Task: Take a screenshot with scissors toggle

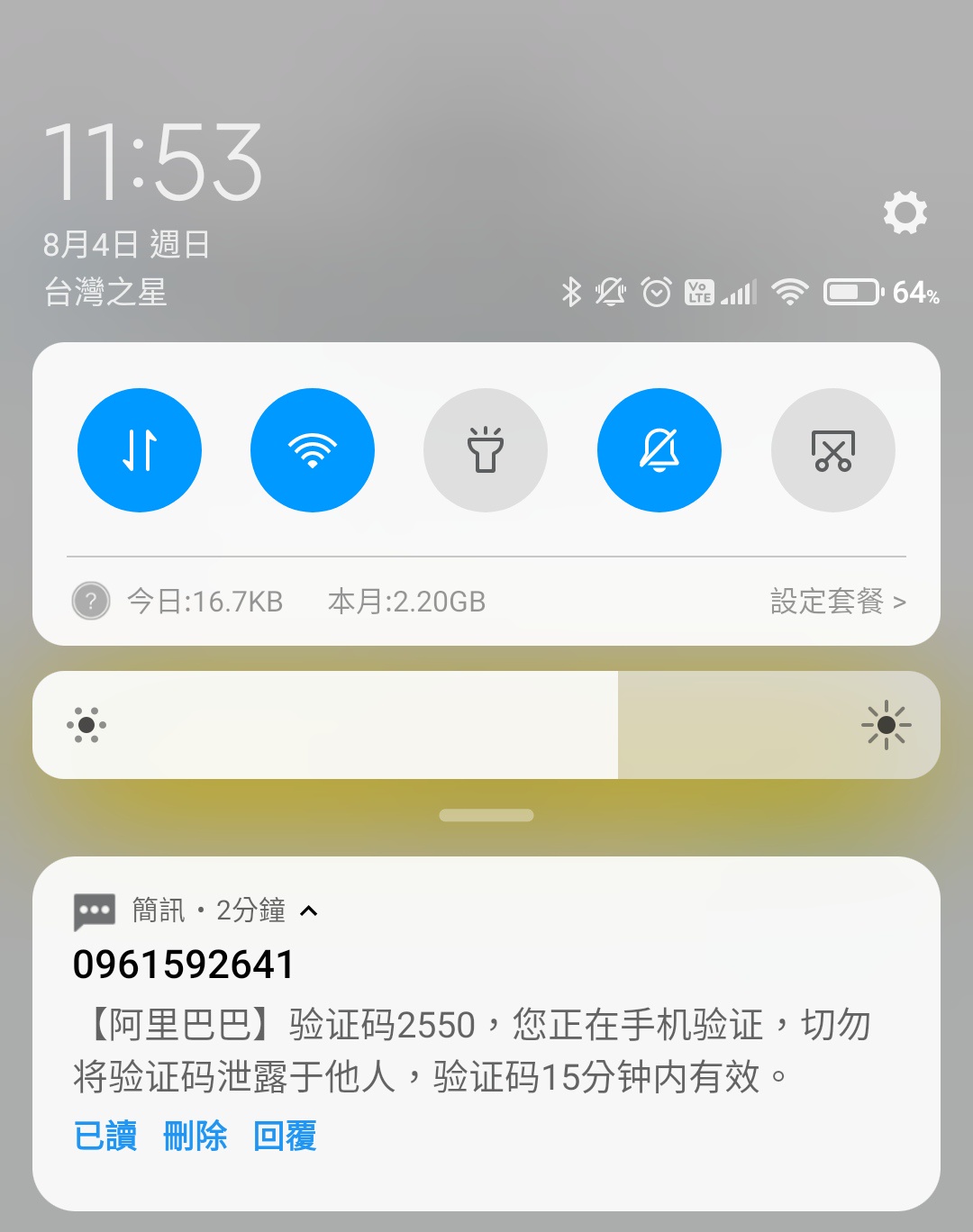Action: click(833, 450)
